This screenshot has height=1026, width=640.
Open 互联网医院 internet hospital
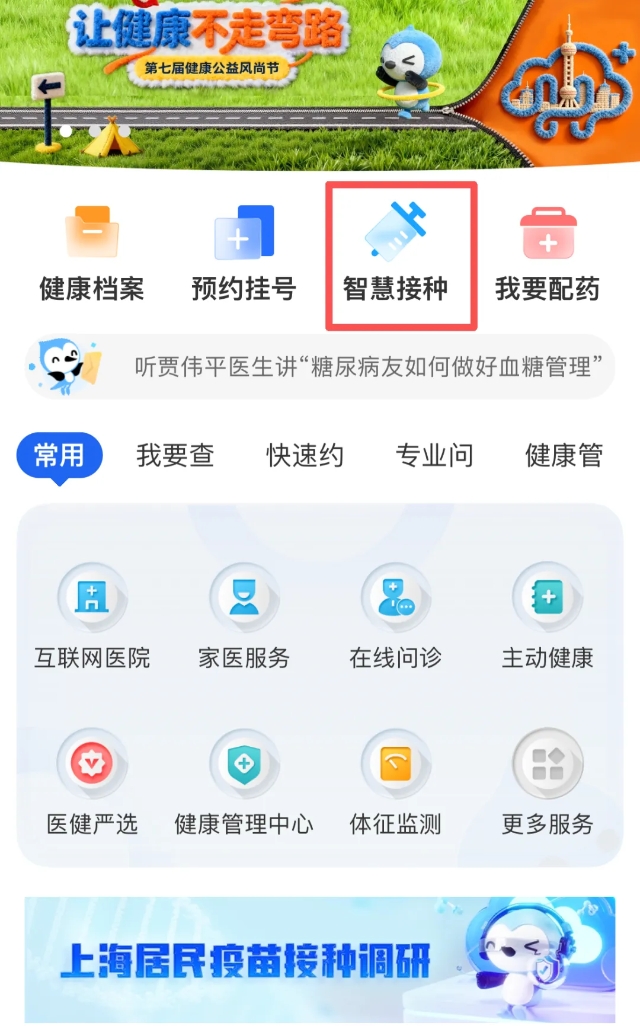pos(92,615)
